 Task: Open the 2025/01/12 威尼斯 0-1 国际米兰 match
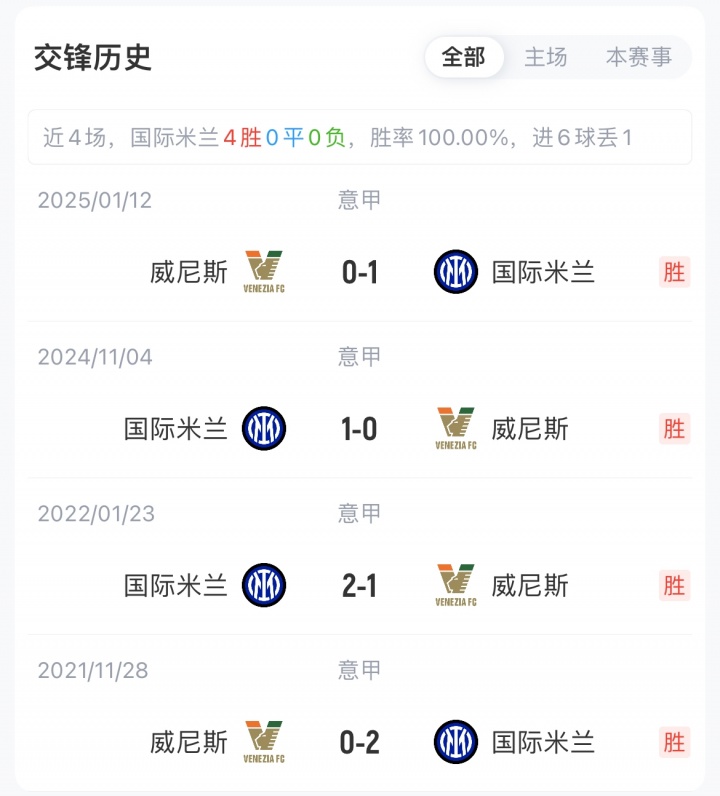click(360, 271)
